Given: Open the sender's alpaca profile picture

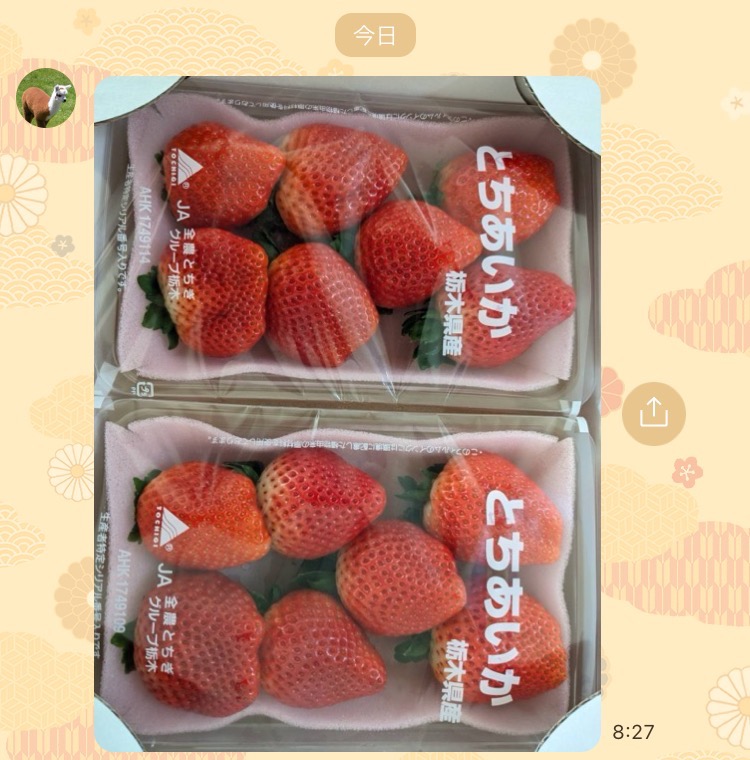Looking at the screenshot, I should point(46,98).
